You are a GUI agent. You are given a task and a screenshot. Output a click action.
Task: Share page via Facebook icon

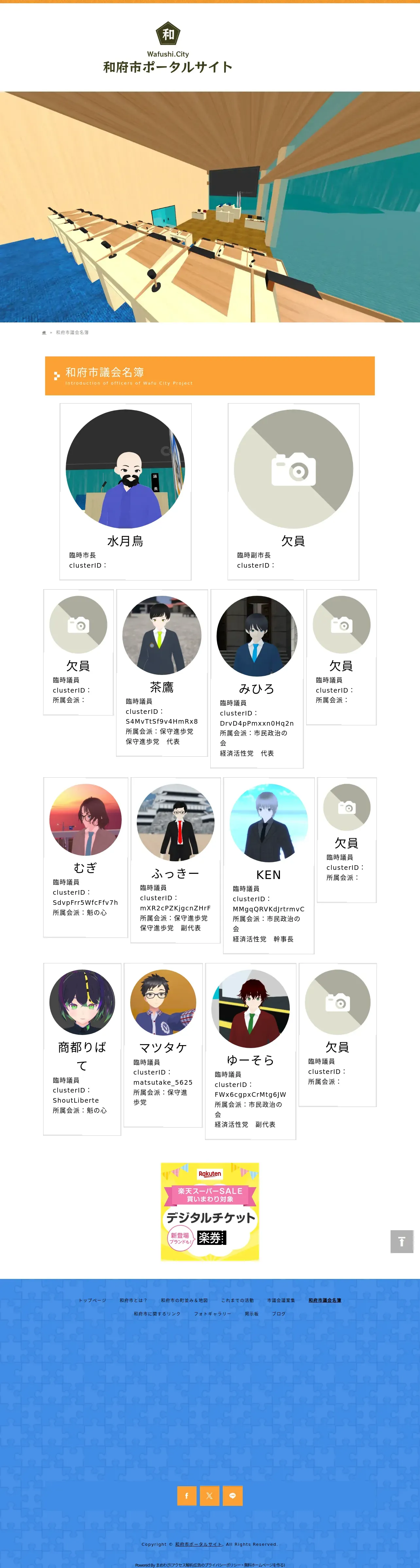pyautogui.click(x=187, y=1495)
